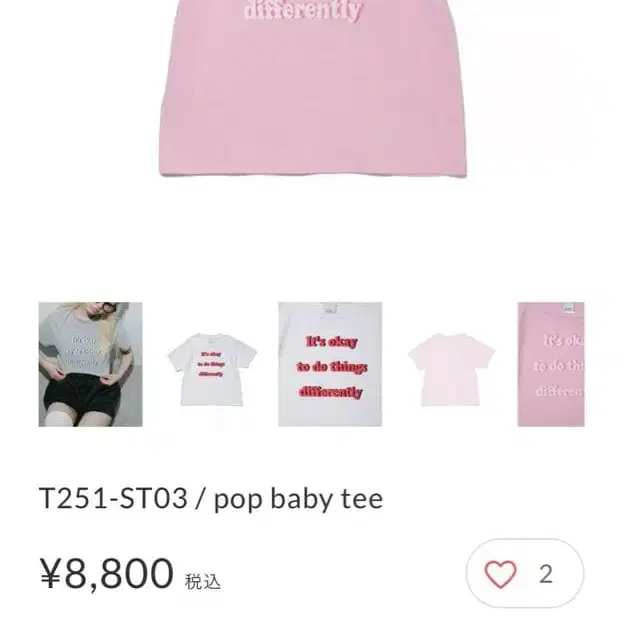View thumbnail of model wearing gray tee
This screenshot has width=624, height=624.
(90, 364)
